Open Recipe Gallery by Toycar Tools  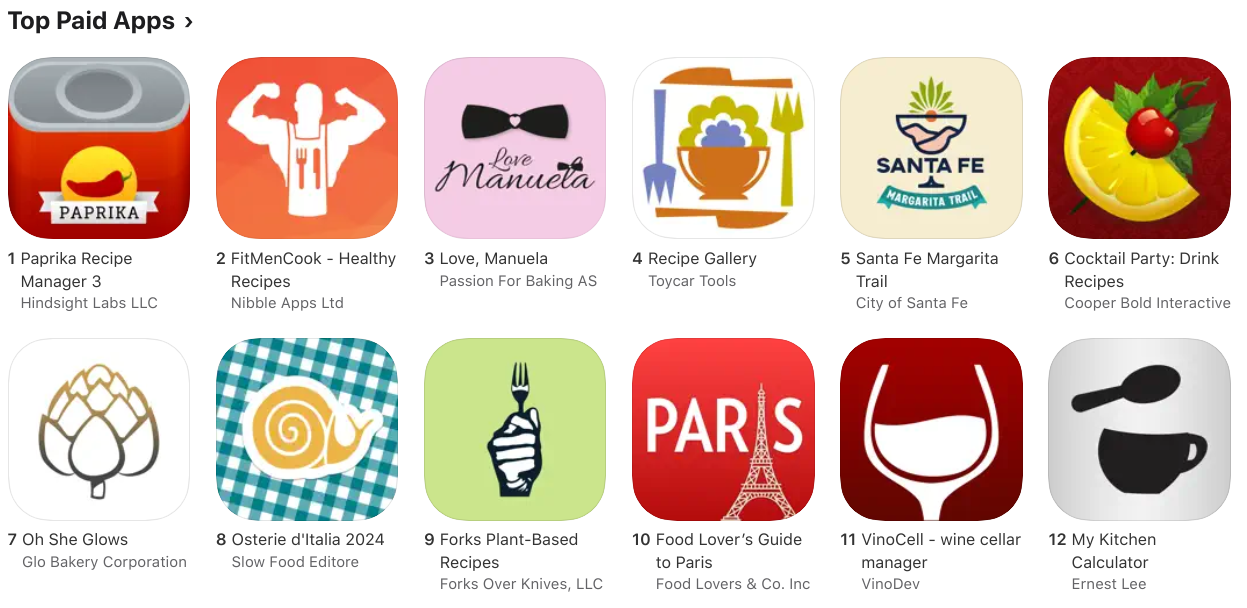coord(723,148)
